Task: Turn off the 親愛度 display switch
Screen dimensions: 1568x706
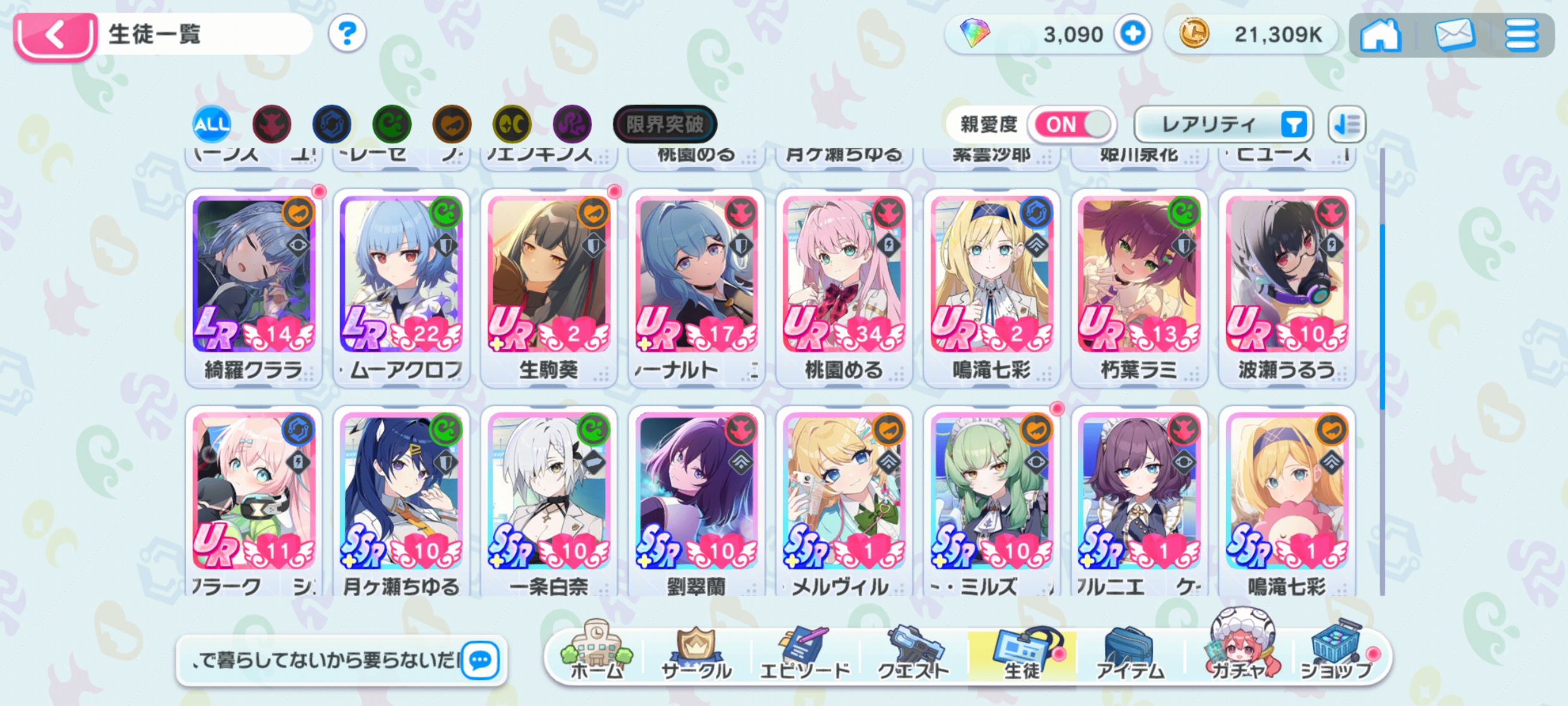Action: [1072, 124]
